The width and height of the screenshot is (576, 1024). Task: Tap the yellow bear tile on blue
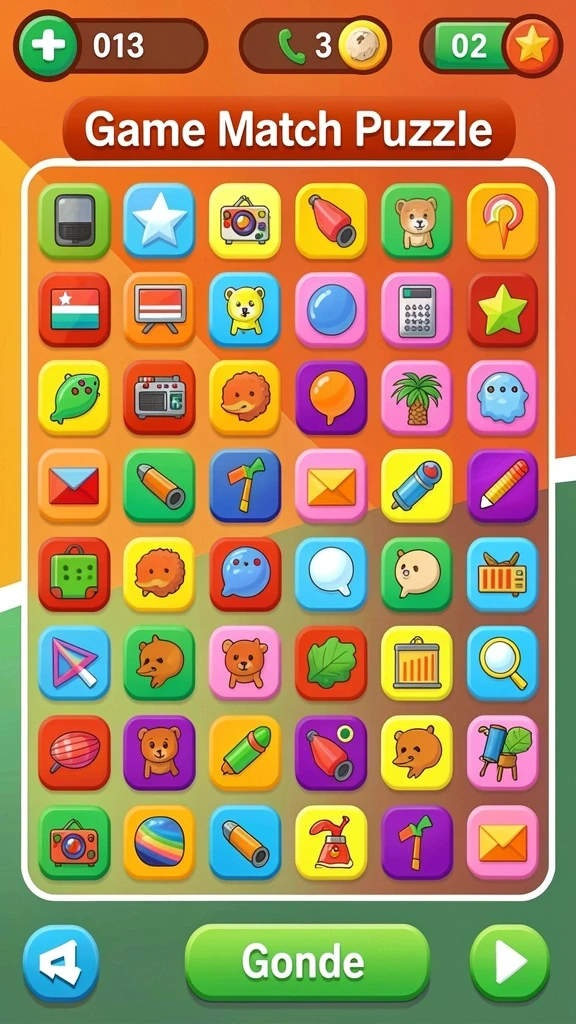coord(245,310)
